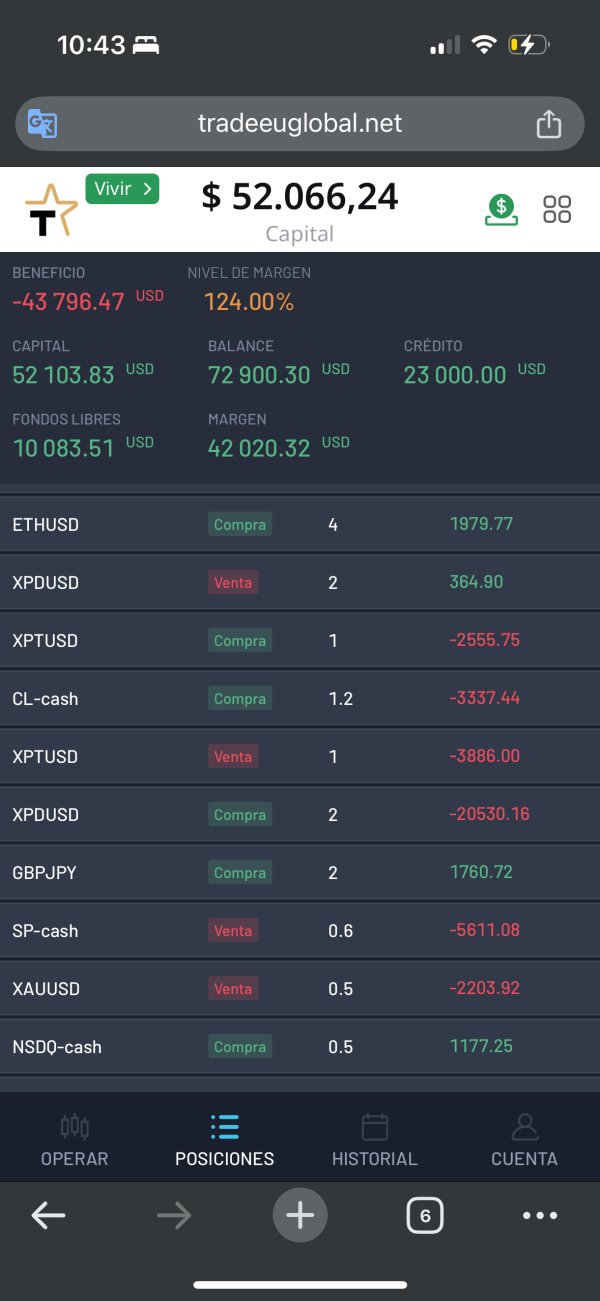Select the Posiciones tab

(x=225, y=1140)
